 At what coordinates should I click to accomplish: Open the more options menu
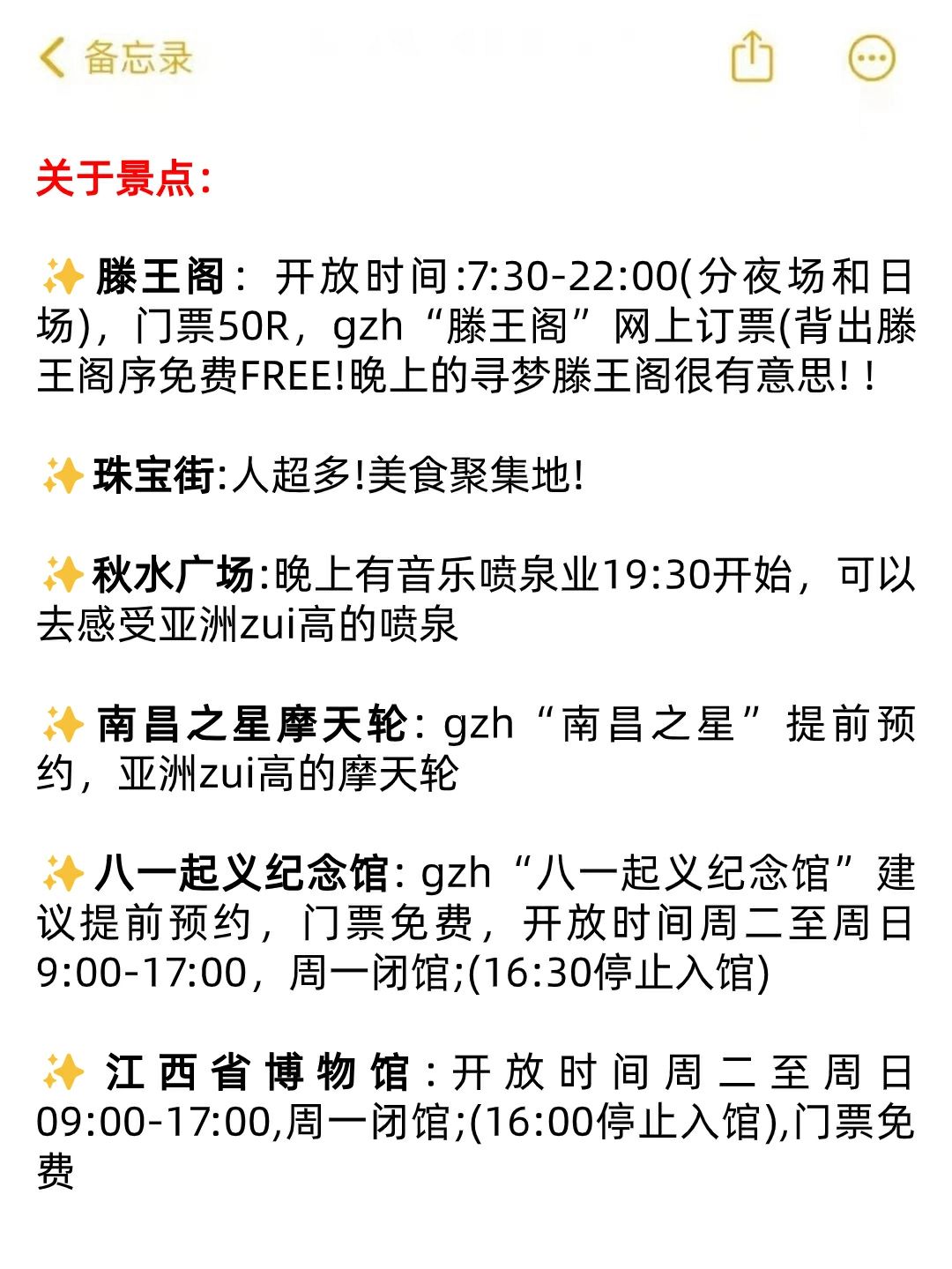point(871,58)
